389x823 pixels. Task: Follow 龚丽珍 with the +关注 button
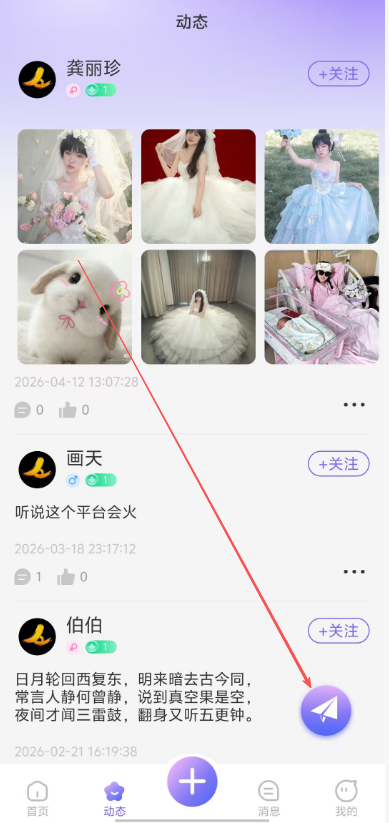[339, 74]
